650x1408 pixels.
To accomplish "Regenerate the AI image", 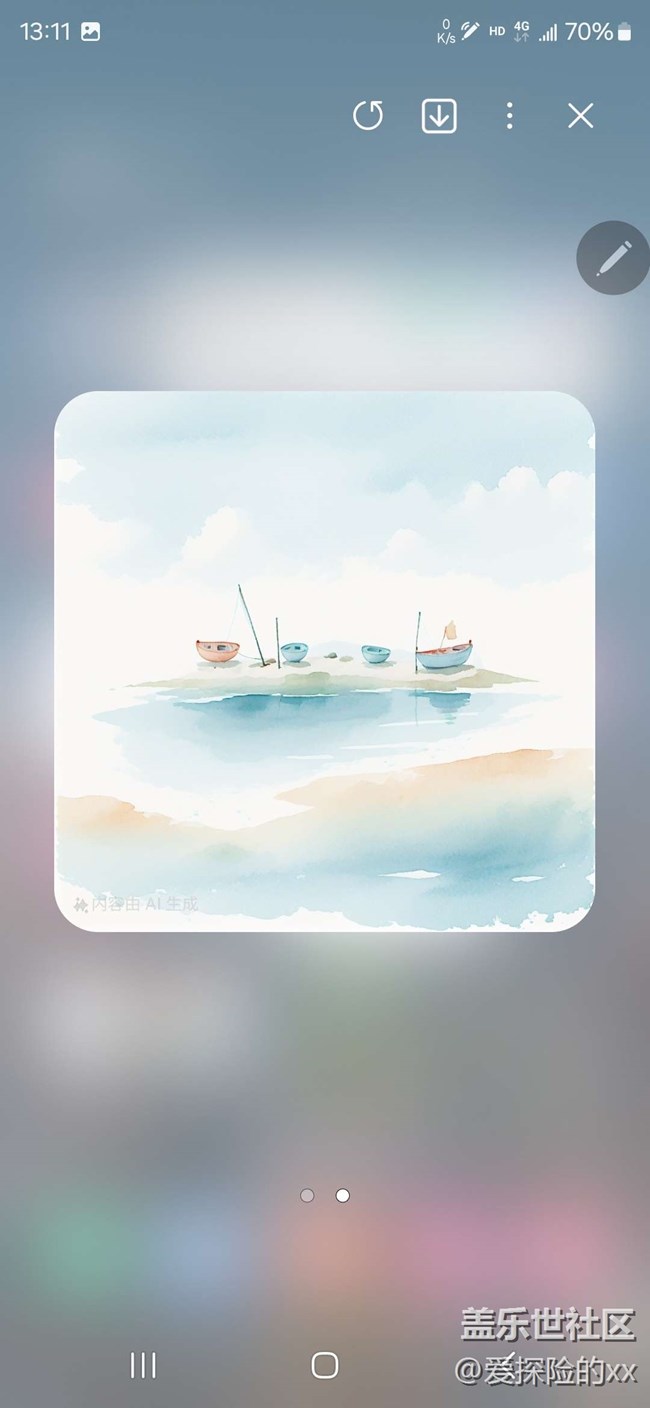I will click(368, 117).
